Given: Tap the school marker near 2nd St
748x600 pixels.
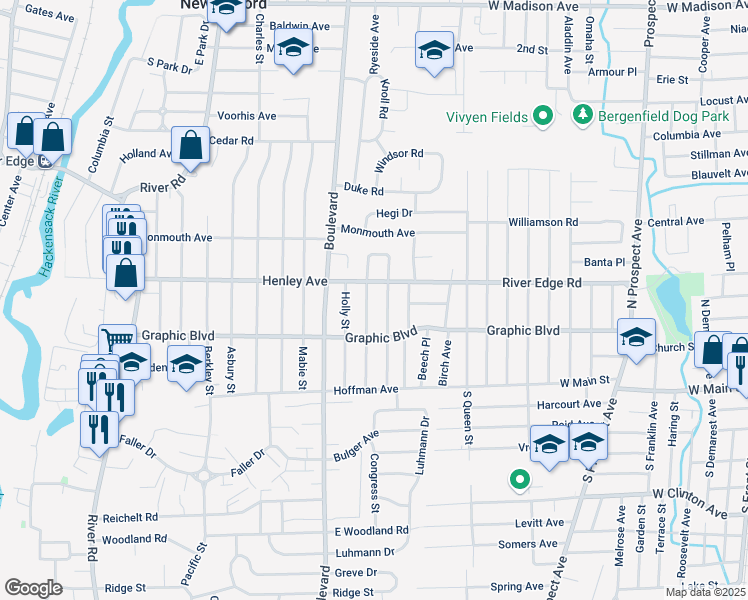Looking at the screenshot, I should point(433,50).
